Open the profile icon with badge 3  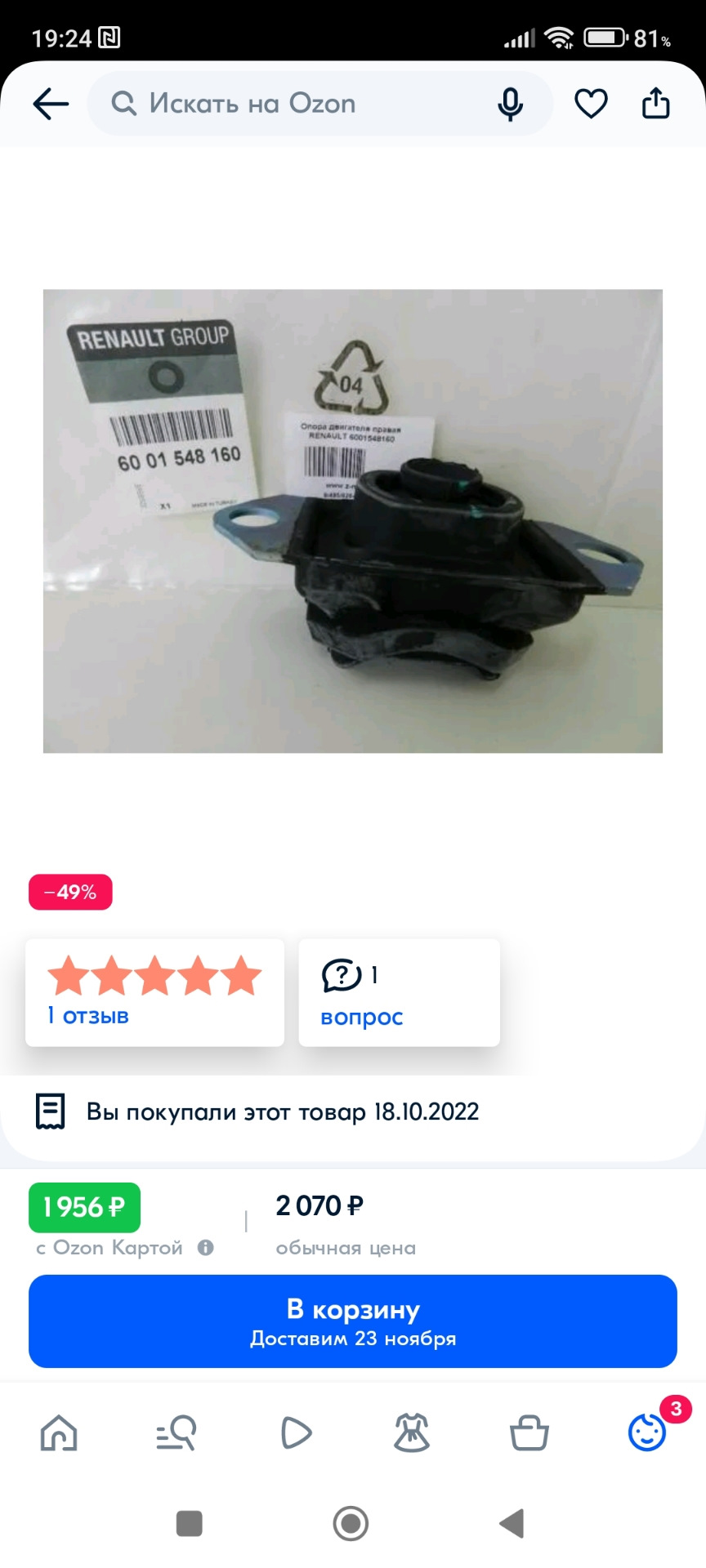coord(646,1434)
